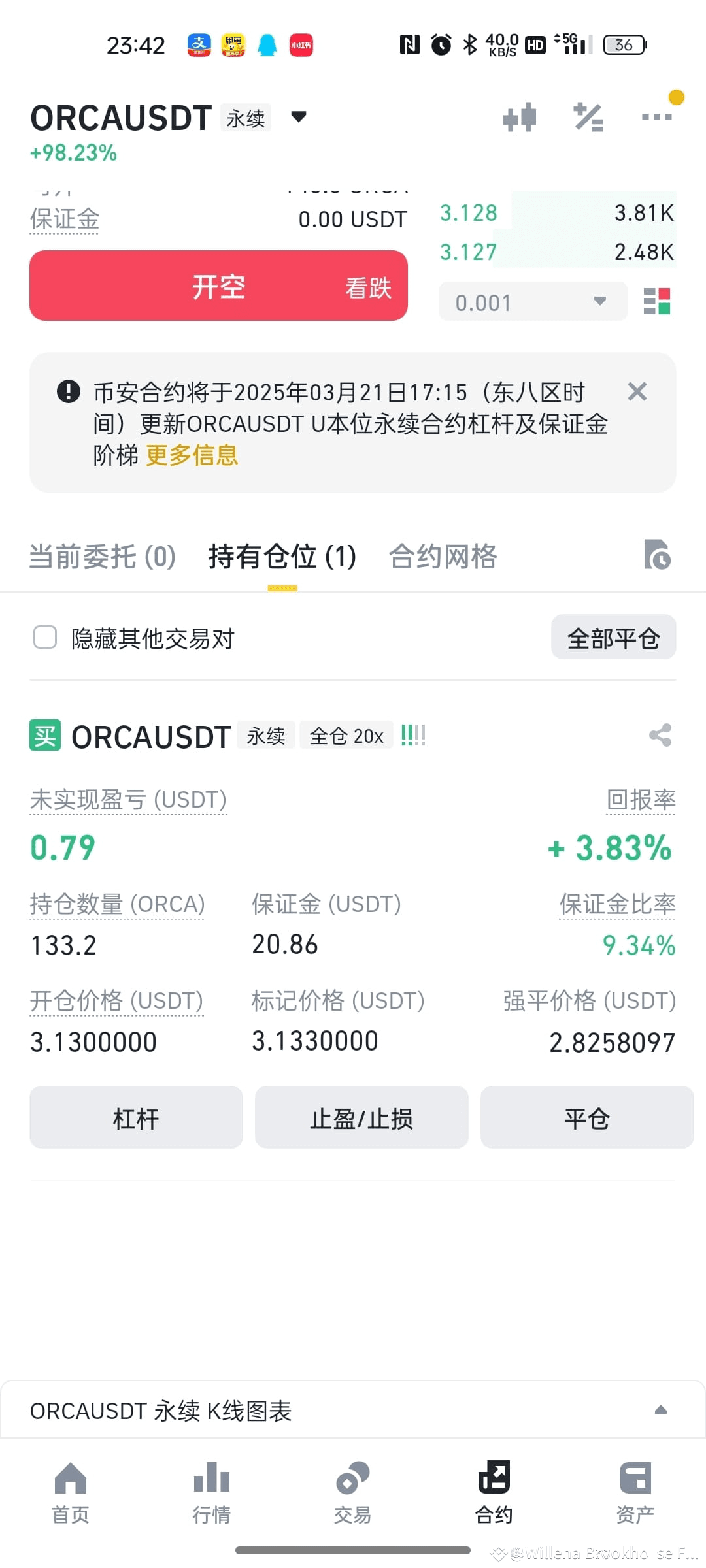This screenshot has height=1568, width=706.
Task: Open the chart comparison icon in the top toolbar
Action: (520, 116)
